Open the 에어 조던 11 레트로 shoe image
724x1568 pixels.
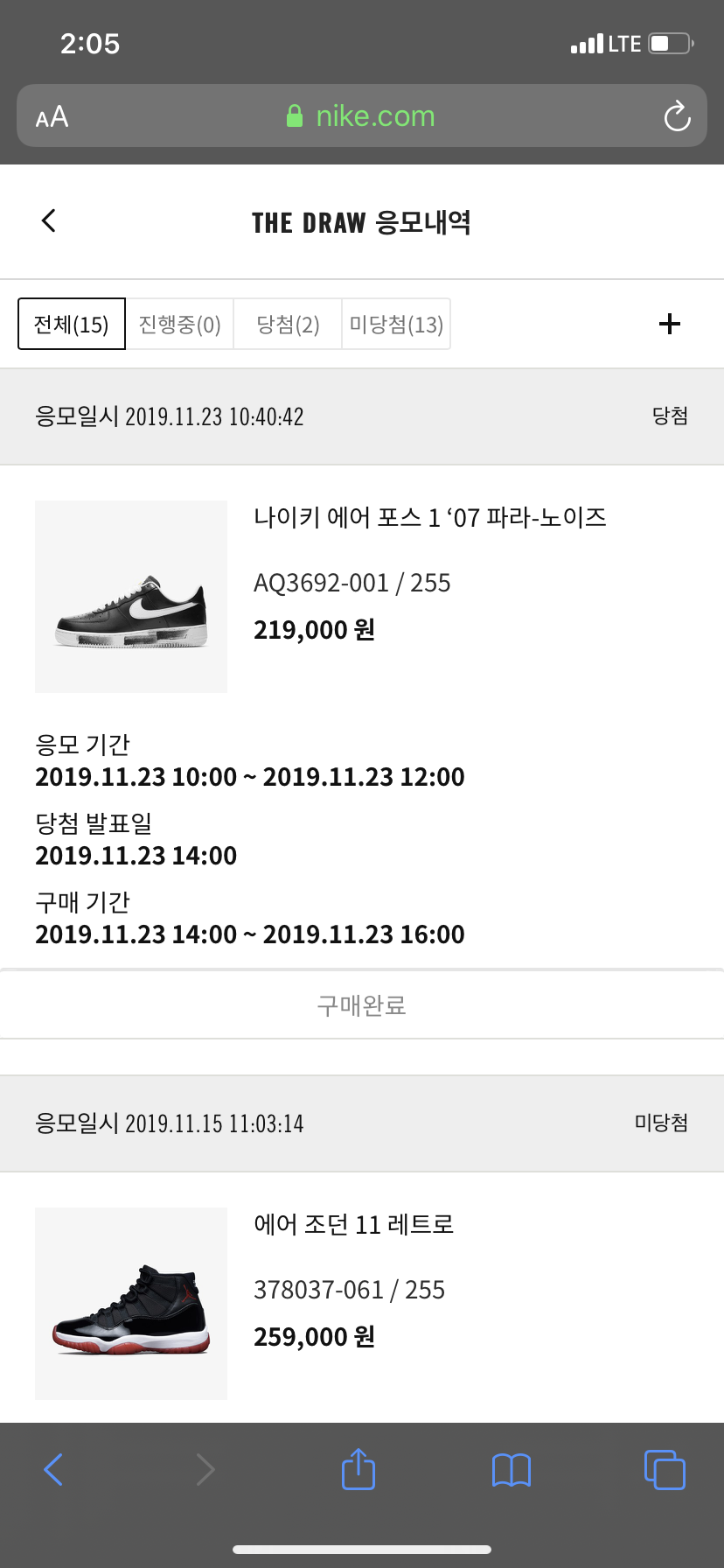131,1304
